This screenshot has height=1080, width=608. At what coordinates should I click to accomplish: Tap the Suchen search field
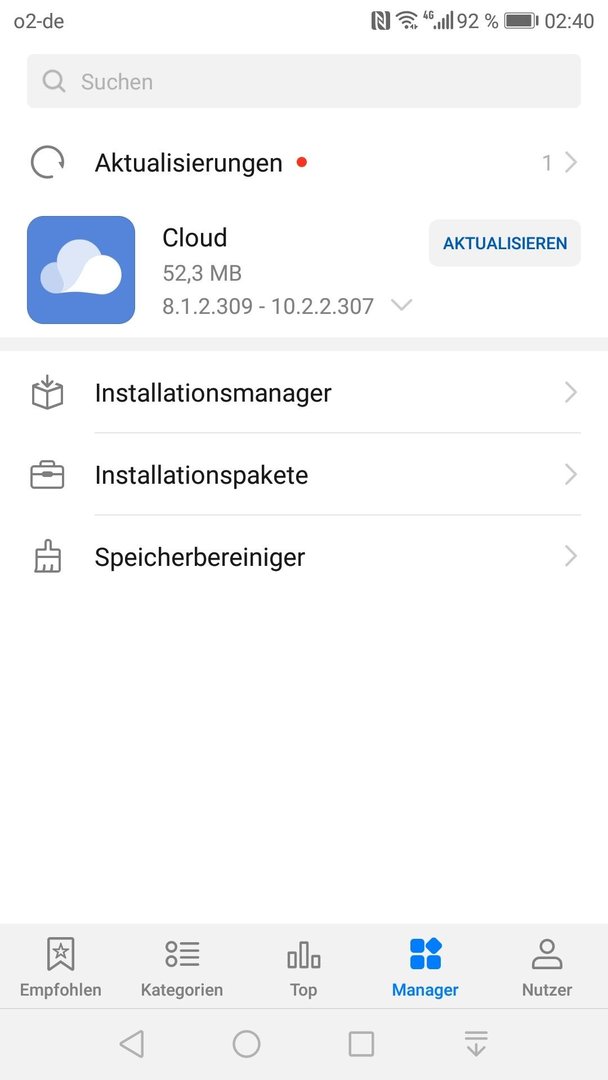pos(304,81)
